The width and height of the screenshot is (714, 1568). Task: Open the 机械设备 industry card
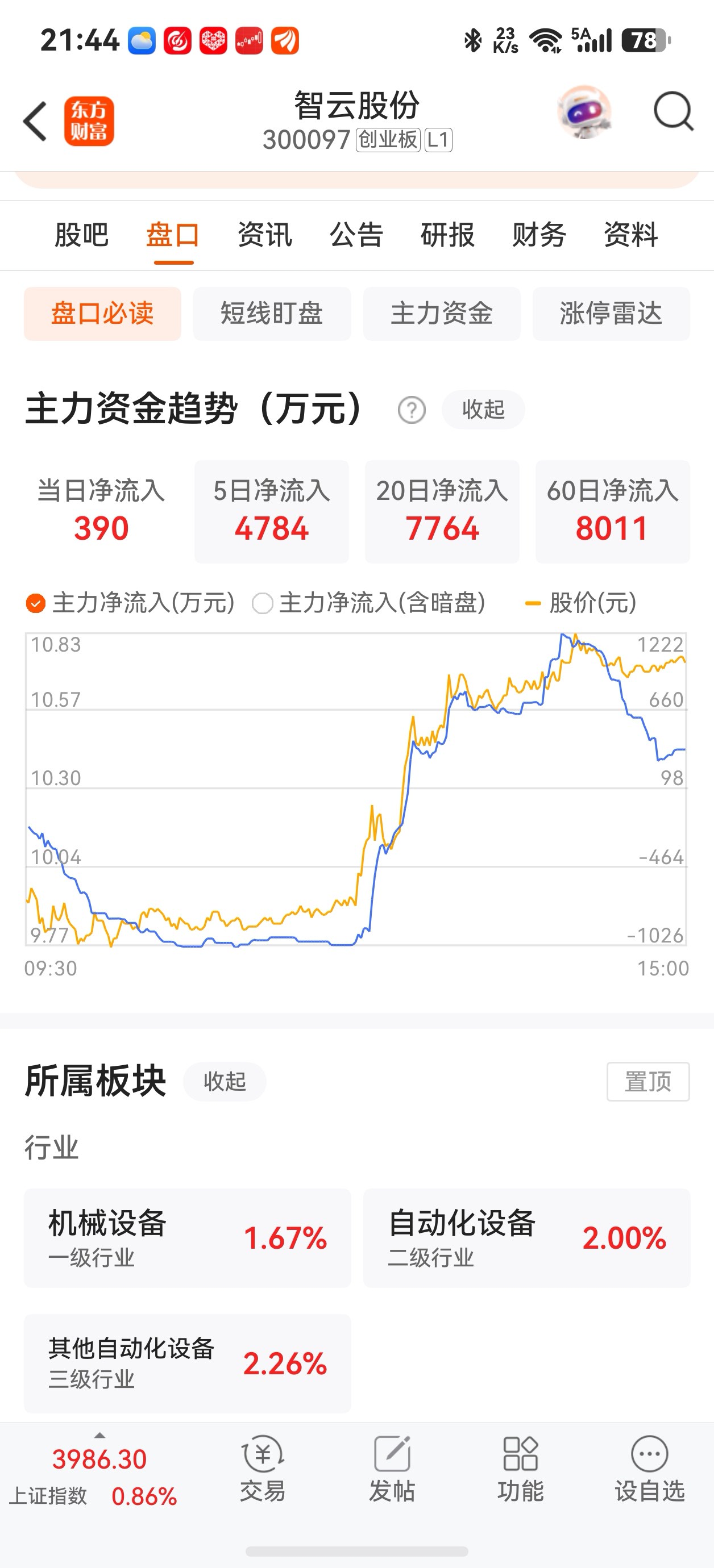pyautogui.click(x=188, y=1238)
